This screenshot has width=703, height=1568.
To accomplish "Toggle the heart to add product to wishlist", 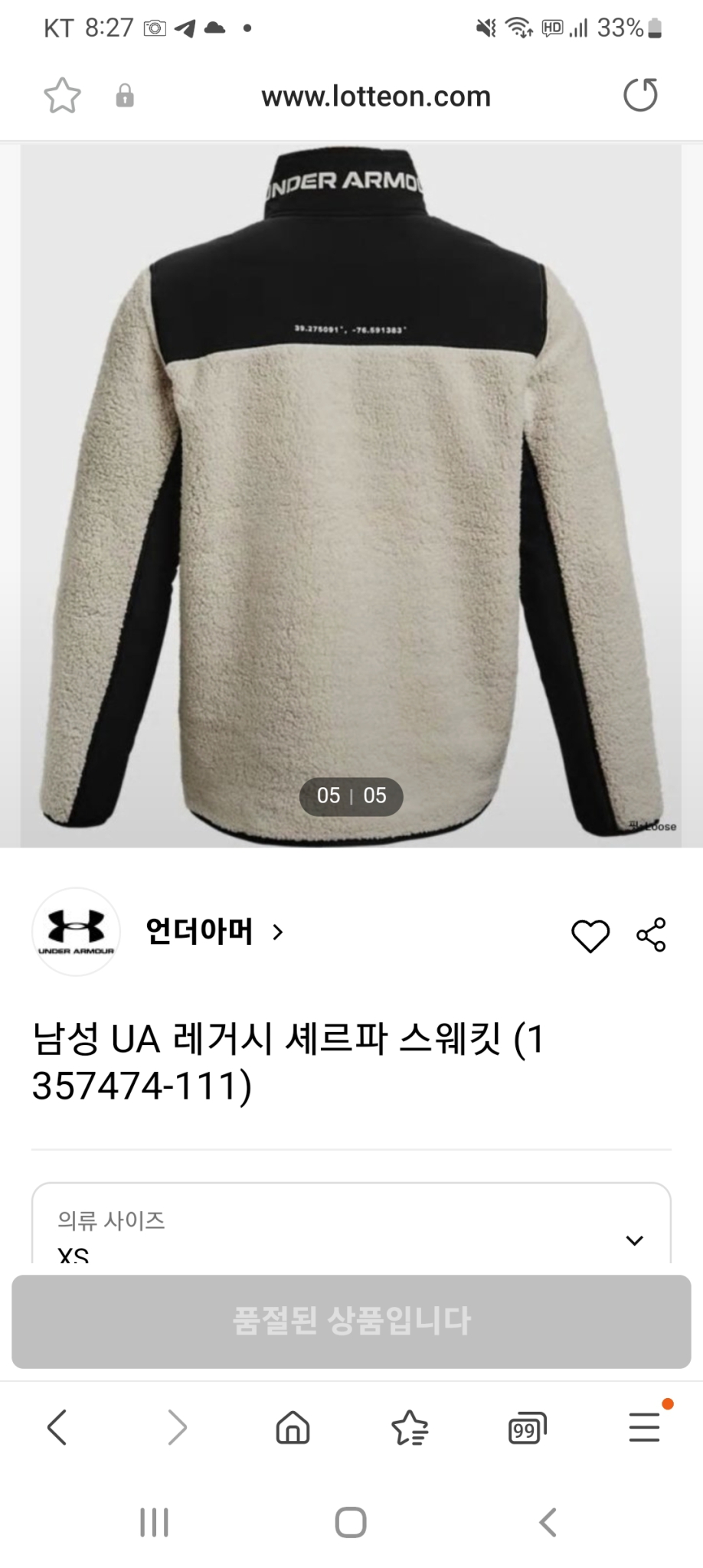I will click(590, 933).
